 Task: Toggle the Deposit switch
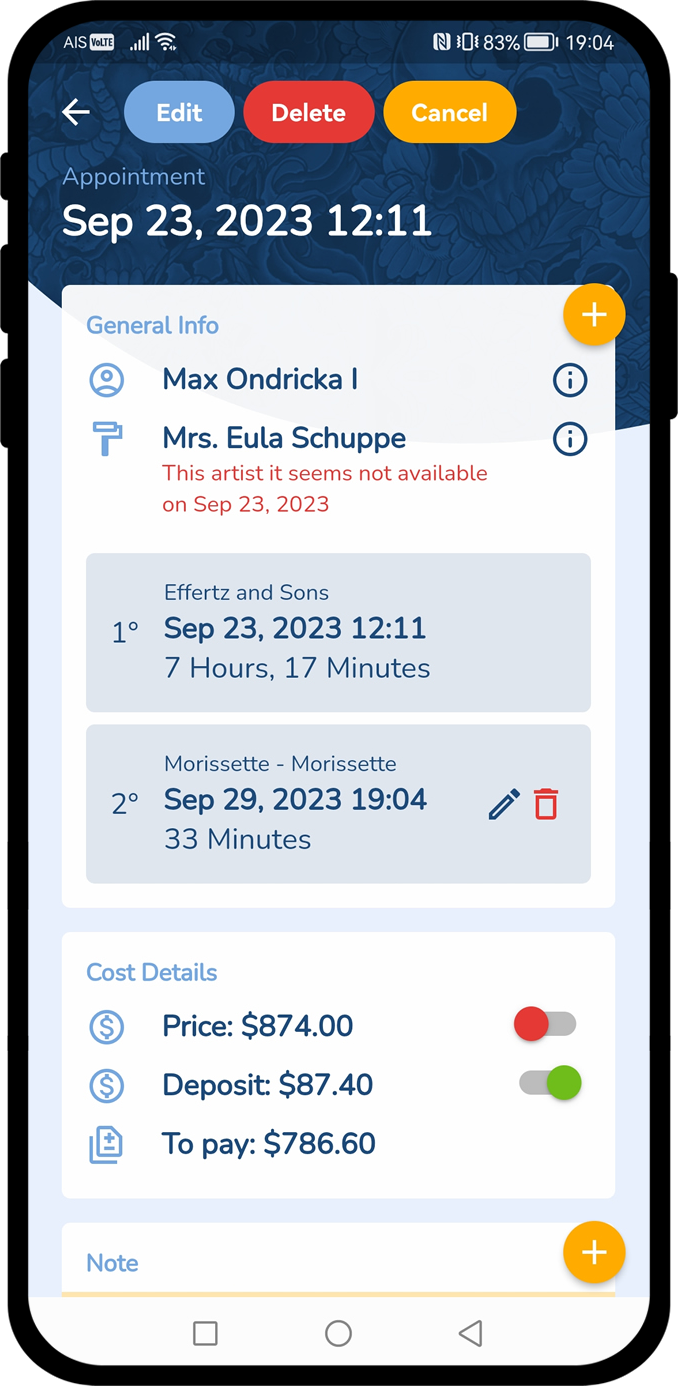click(x=549, y=1083)
